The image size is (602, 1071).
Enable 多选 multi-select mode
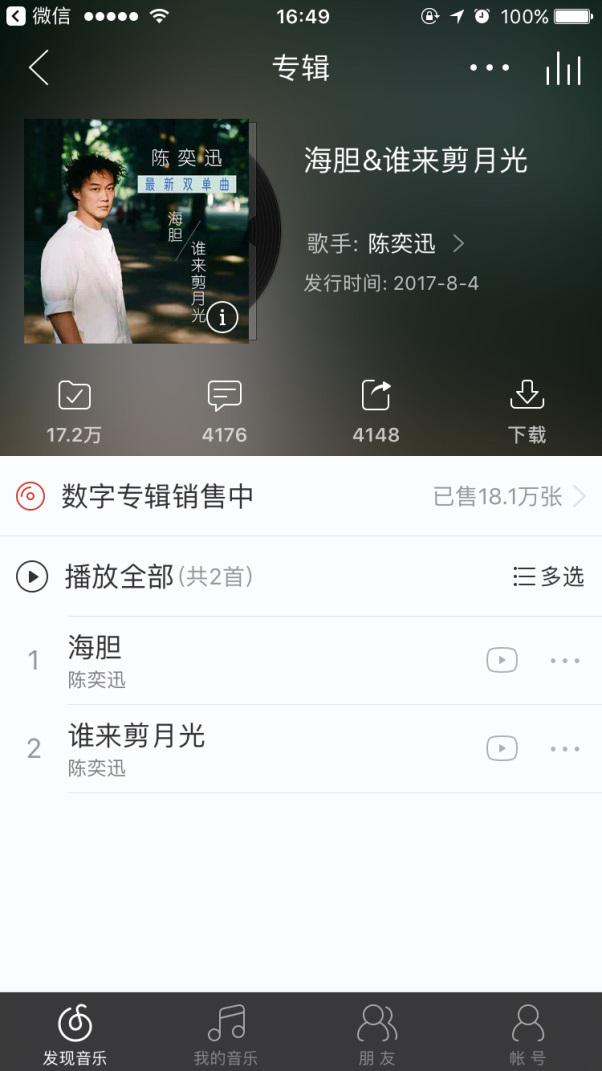point(548,576)
